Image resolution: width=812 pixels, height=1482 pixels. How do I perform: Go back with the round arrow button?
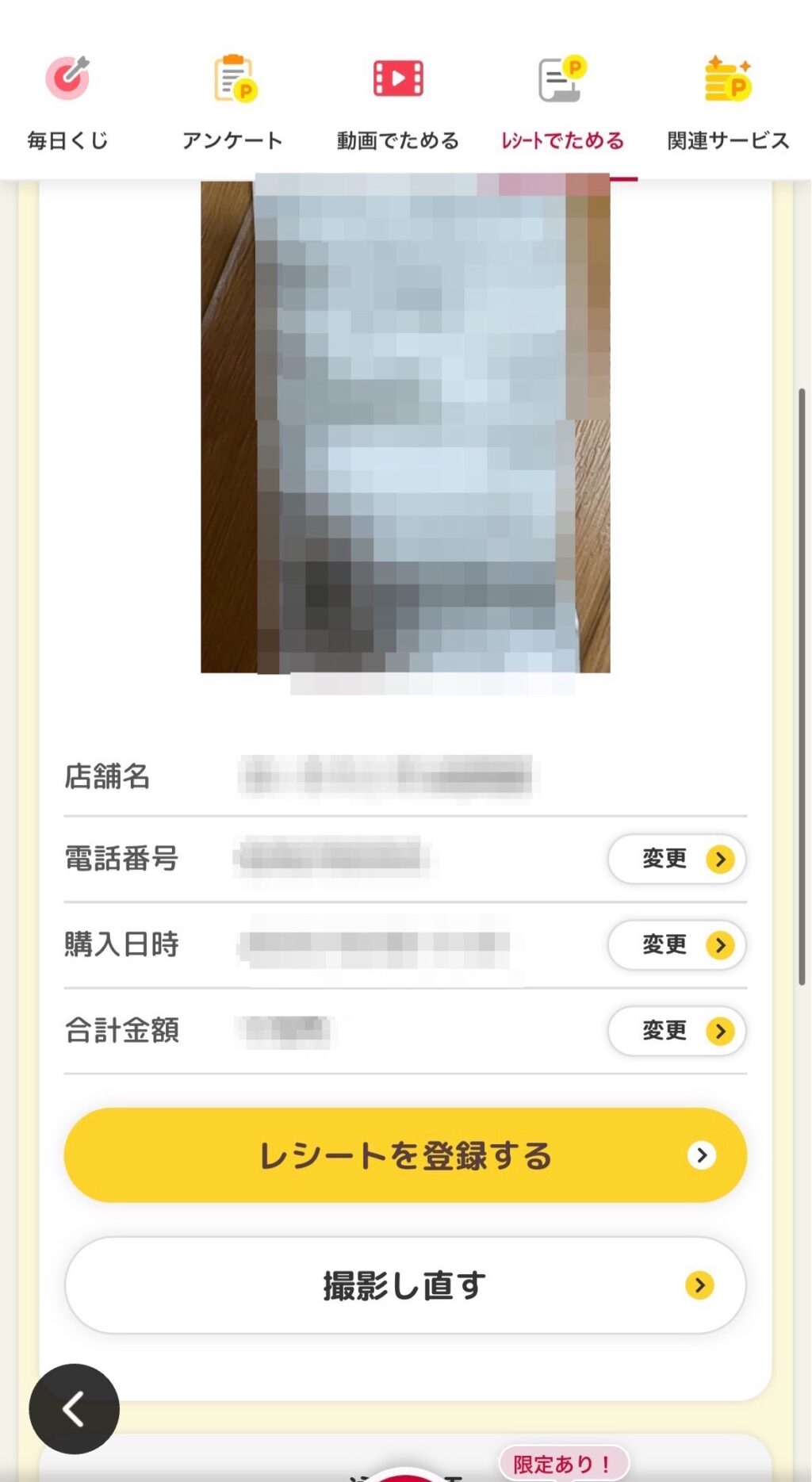[75, 1409]
